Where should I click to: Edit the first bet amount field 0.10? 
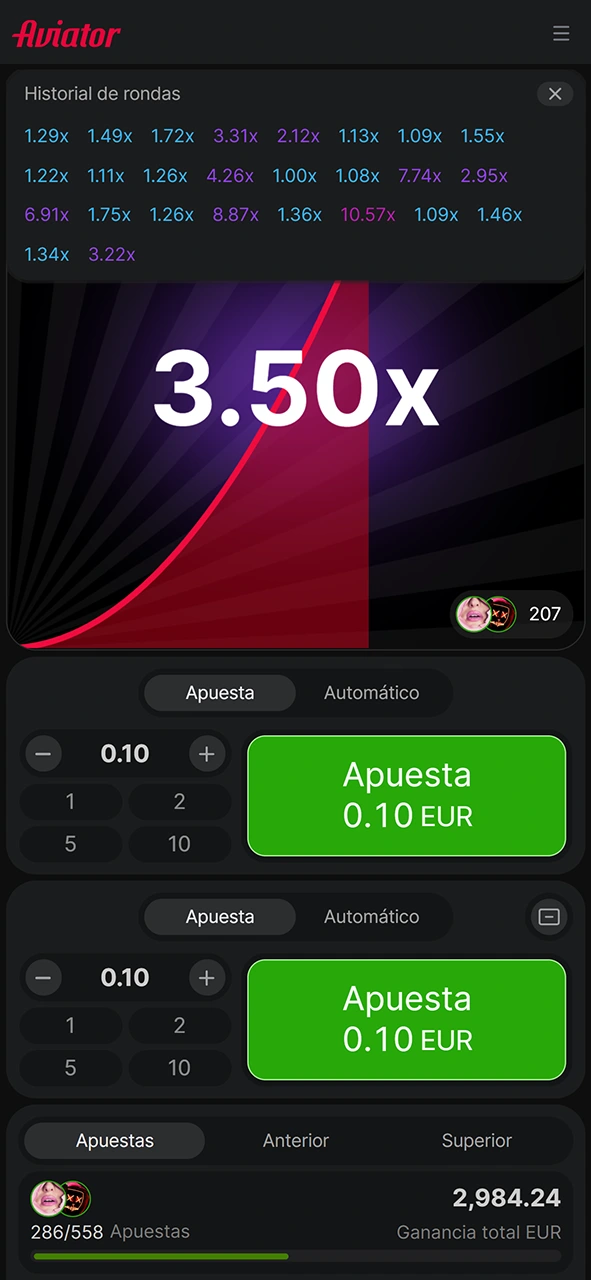tap(125, 754)
